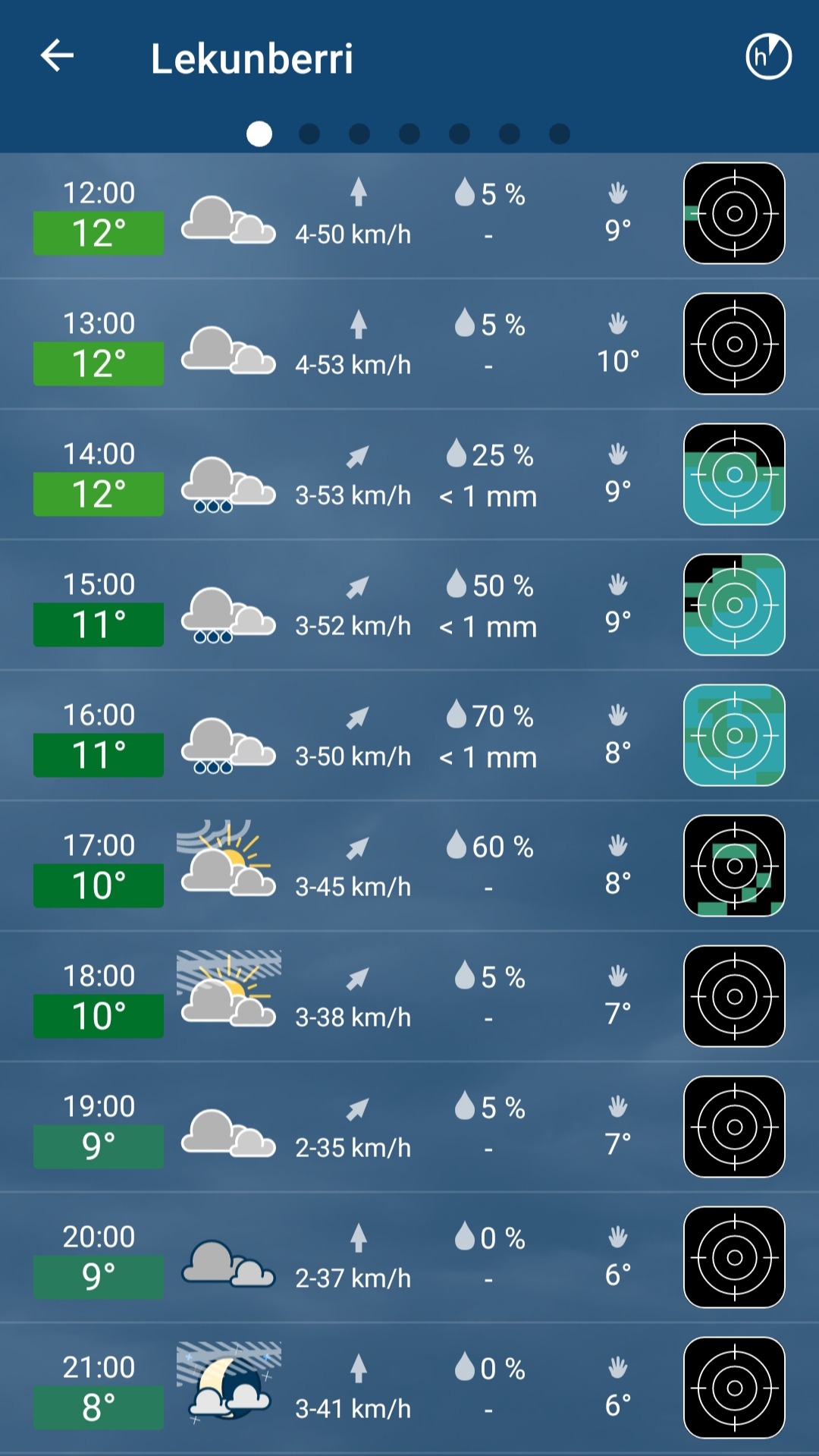The image size is (819, 1456).
Task: Open the radar thumbnail for 15:00
Action: pyautogui.click(x=734, y=605)
